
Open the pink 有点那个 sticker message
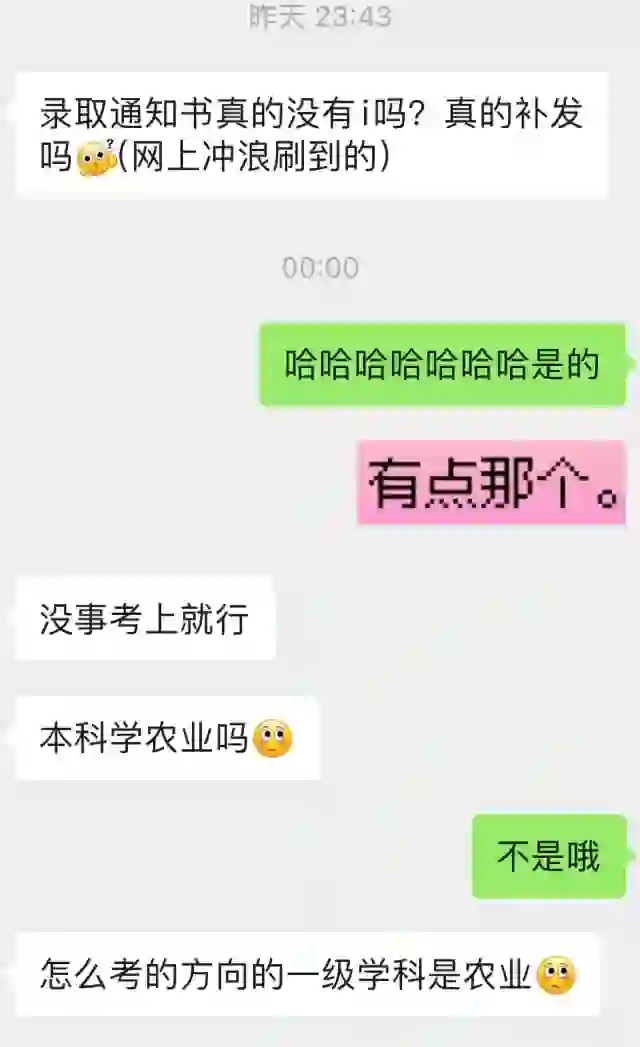pyautogui.click(x=492, y=483)
